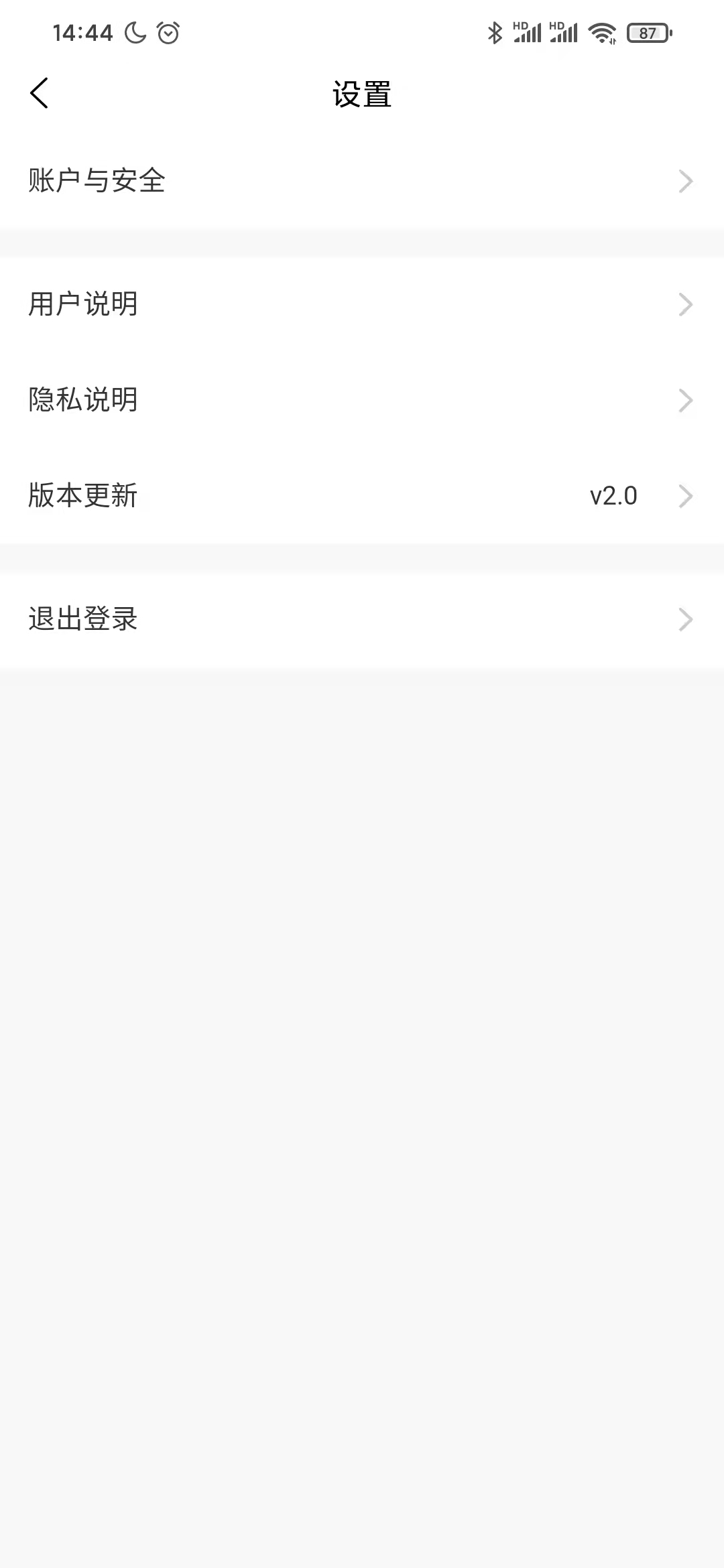Viewport: 724px width, 1568px height.
Task: Tap the back arrow to leave Settings
Action: click(40, 93)
